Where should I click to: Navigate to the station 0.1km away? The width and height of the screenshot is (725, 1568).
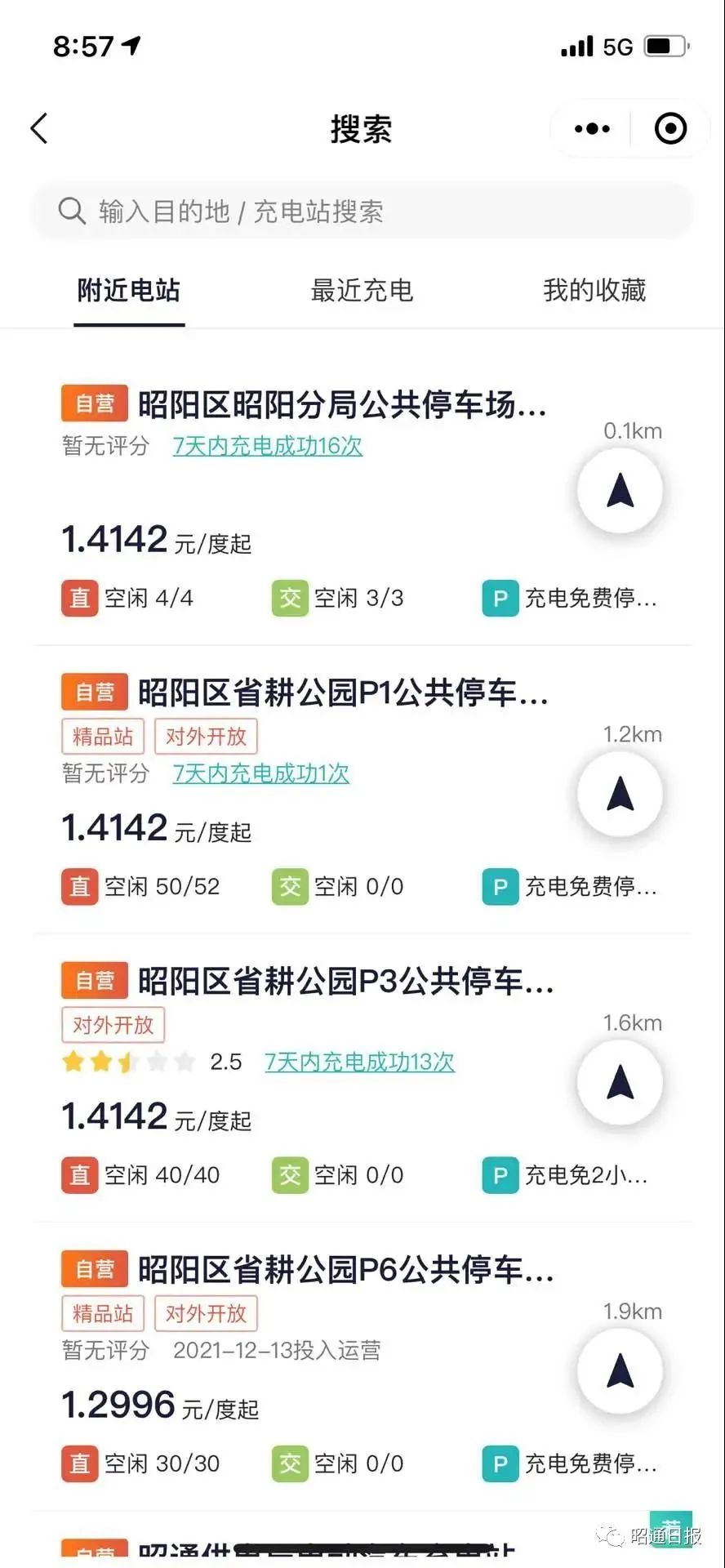pos(620,491)
